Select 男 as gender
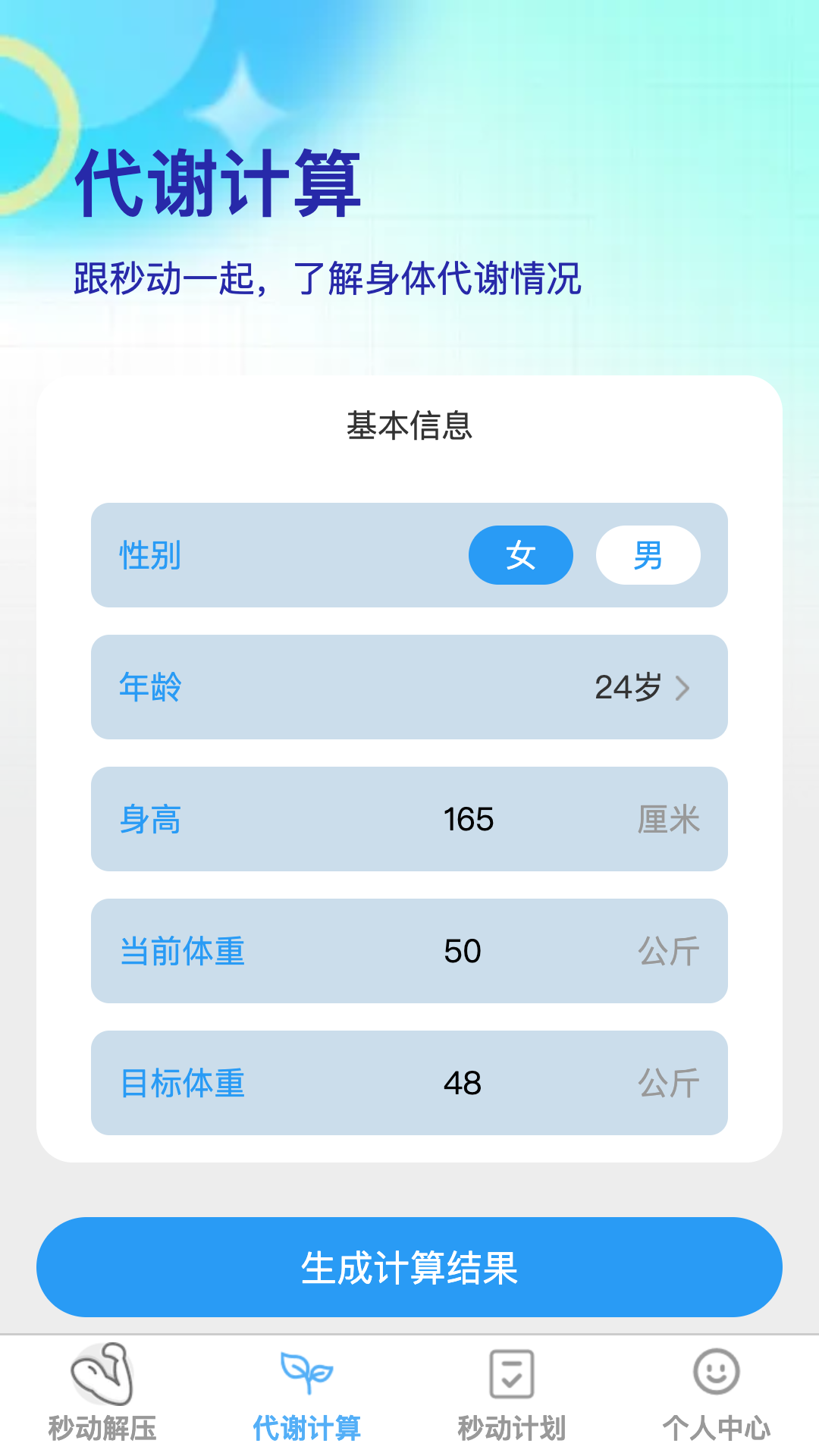This screenshot has height=1456, width=819. pyautogui.click(x=648, y=555)
